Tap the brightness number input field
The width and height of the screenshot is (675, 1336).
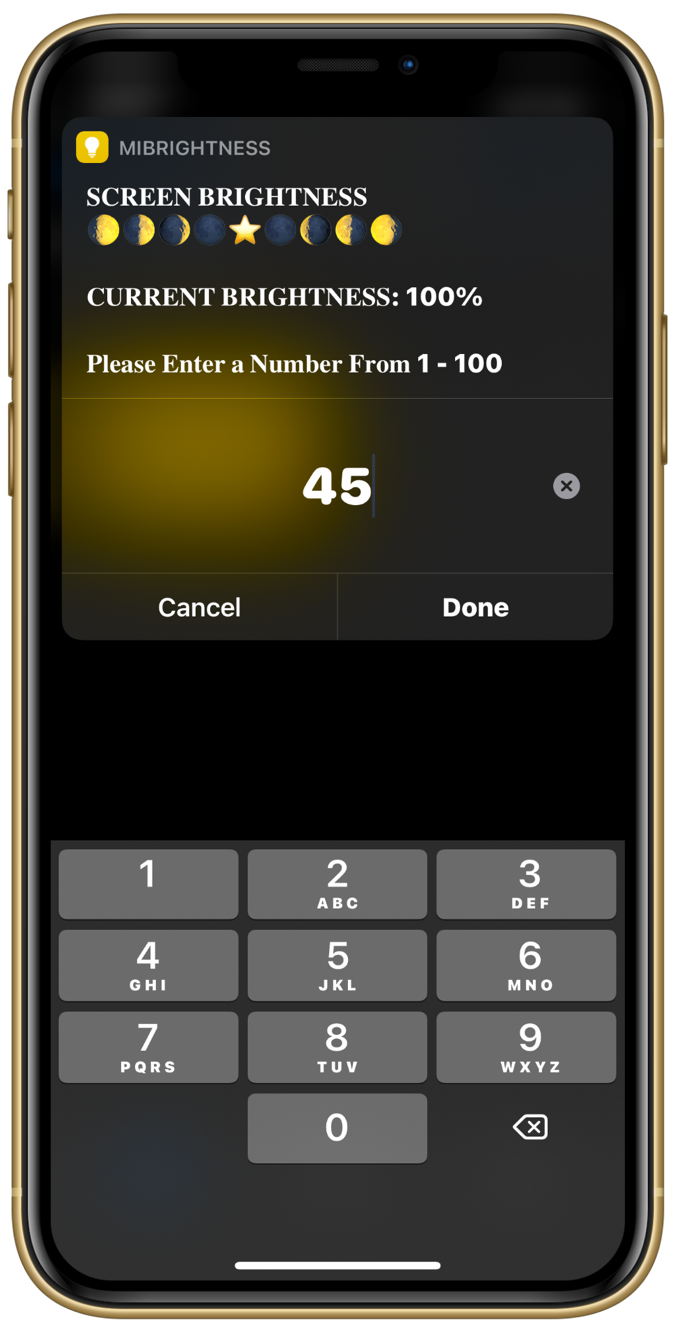click(x=337, y=486)
